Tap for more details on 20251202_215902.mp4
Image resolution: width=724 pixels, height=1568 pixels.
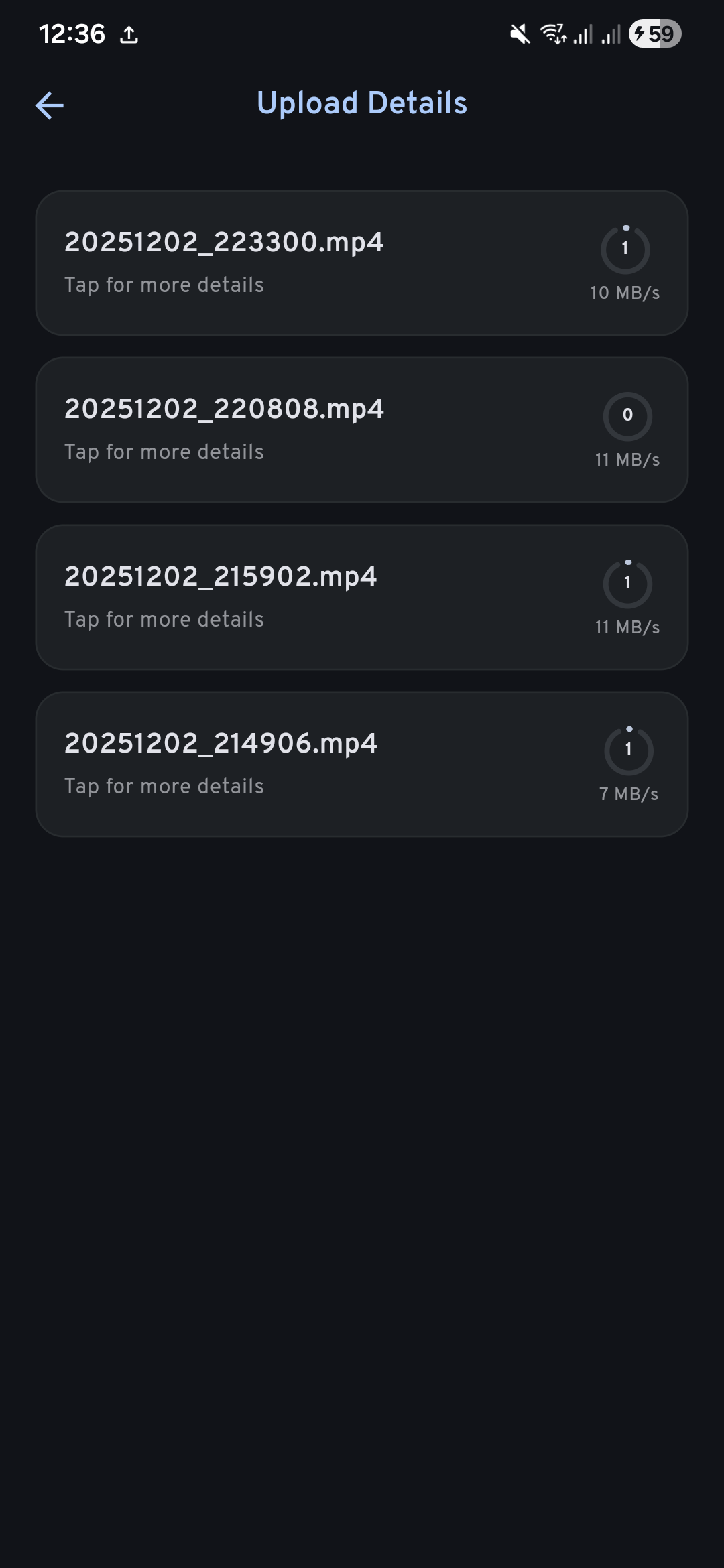(x=164, y=618)
